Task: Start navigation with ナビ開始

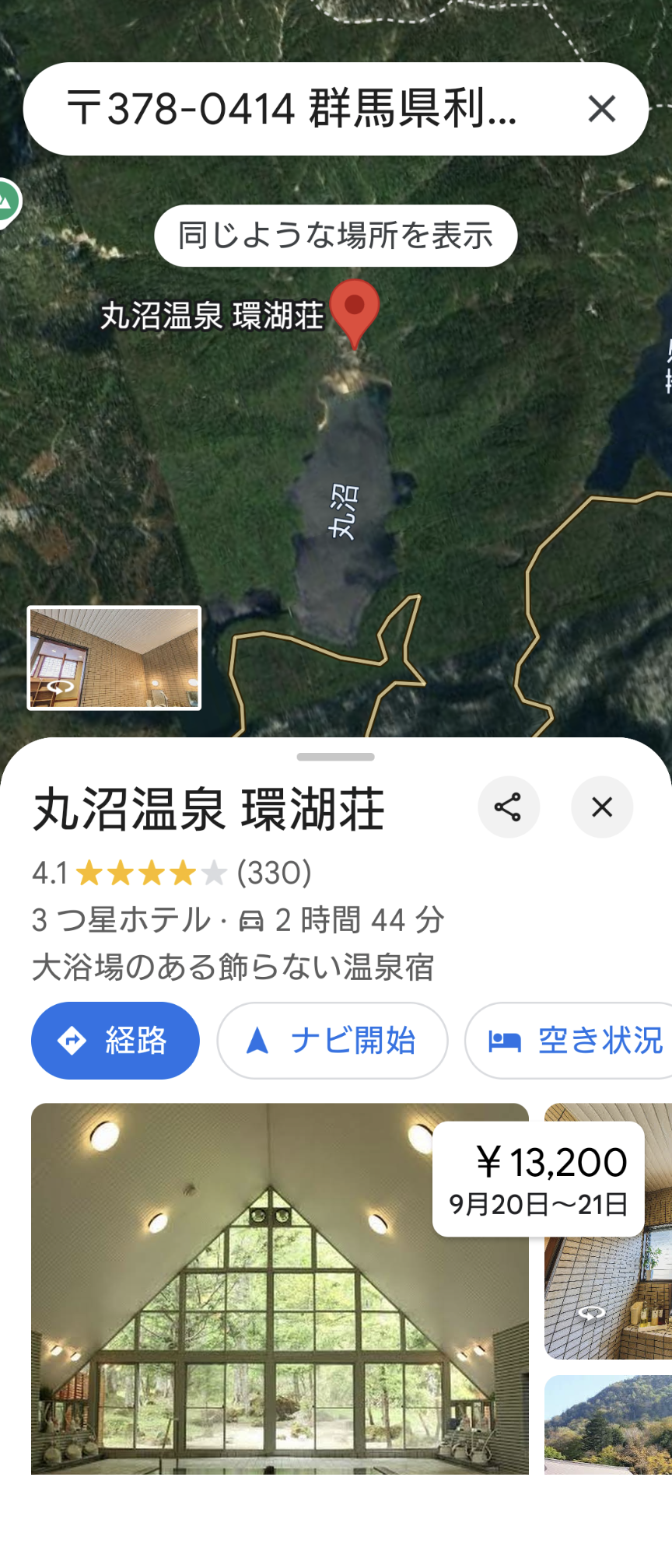Action: pyautogui.click(x=332, y=1041)
